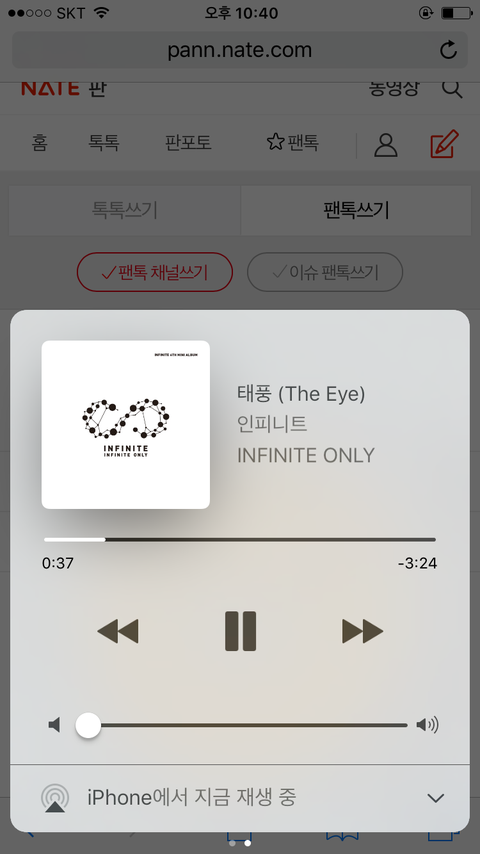
Task: Skip back to the previous track
Action: point(118,631)
